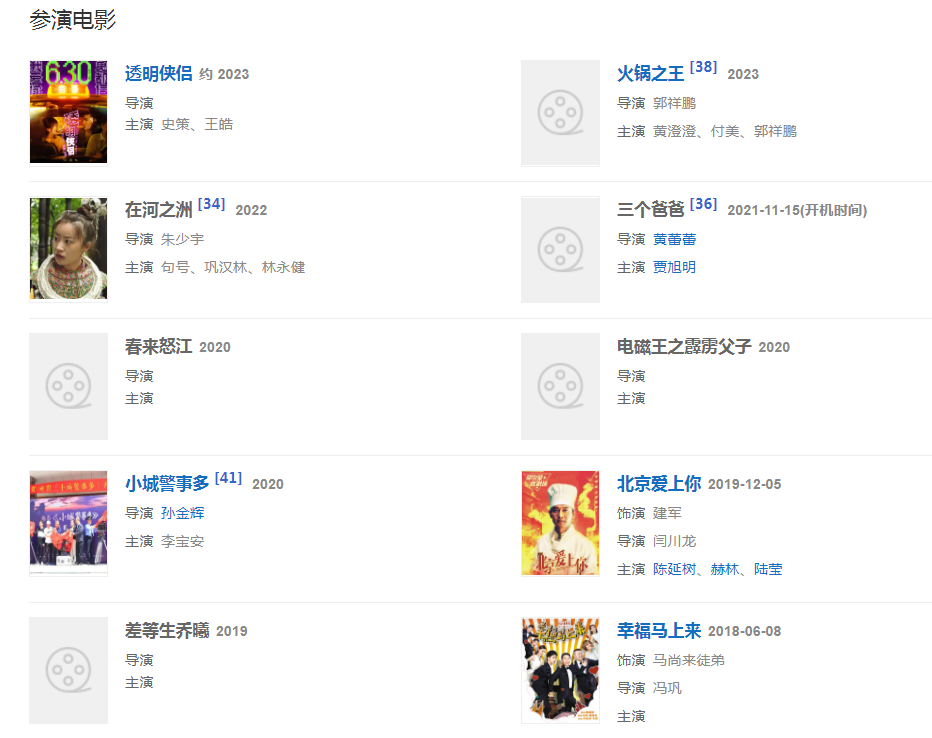The image size is (932, 738).
Task: Open actor 赫林's page
Action: (724, 569)
